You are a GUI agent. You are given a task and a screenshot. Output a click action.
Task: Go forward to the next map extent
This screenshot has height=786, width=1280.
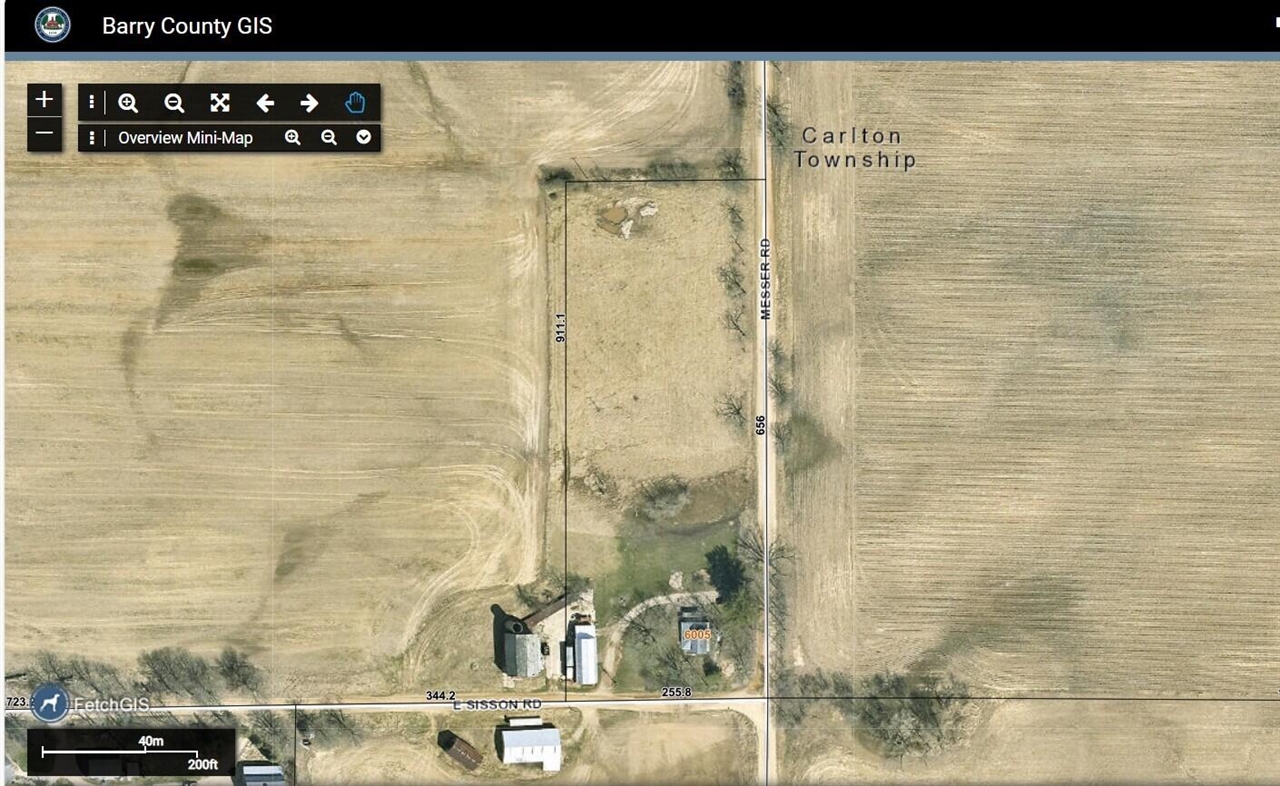310,102
